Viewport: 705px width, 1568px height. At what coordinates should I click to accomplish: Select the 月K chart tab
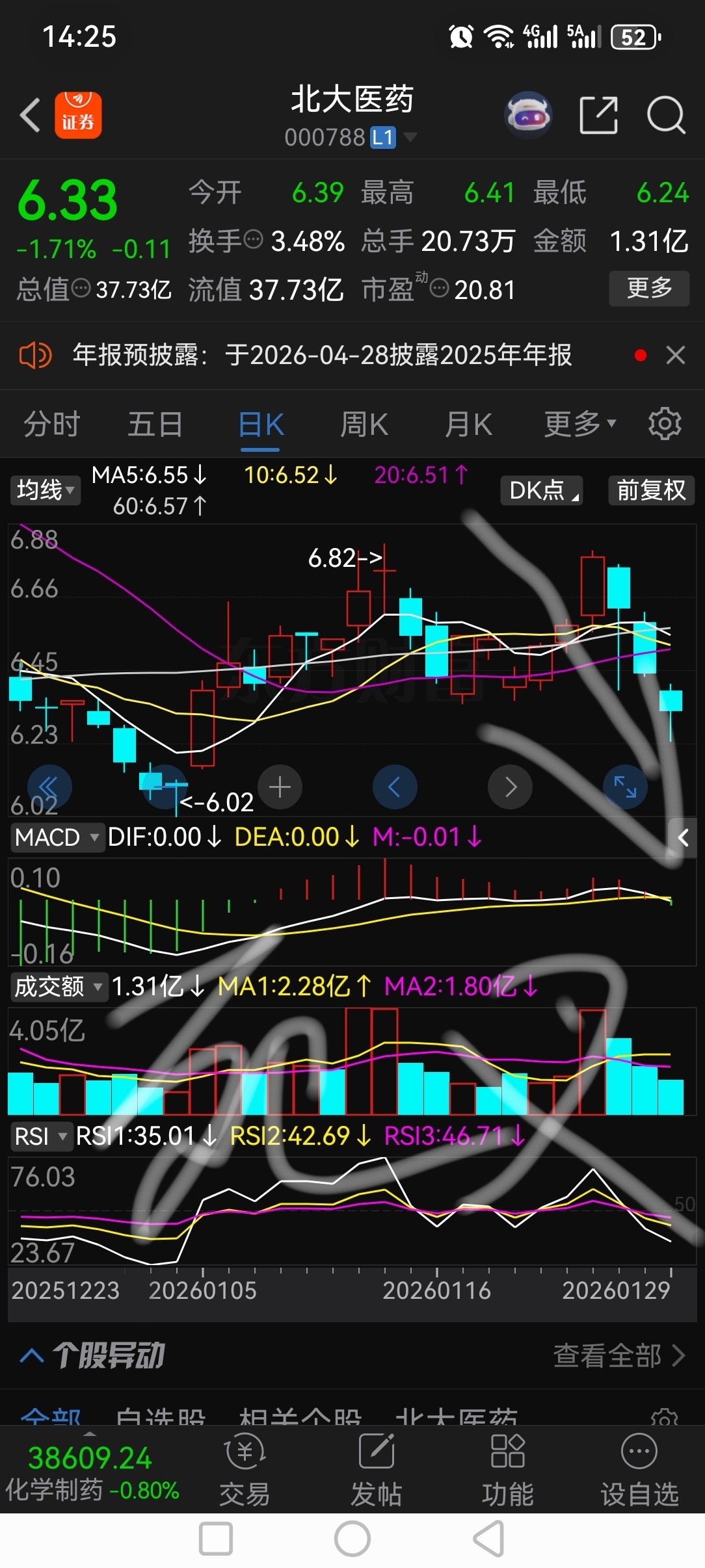pos(468,425)
